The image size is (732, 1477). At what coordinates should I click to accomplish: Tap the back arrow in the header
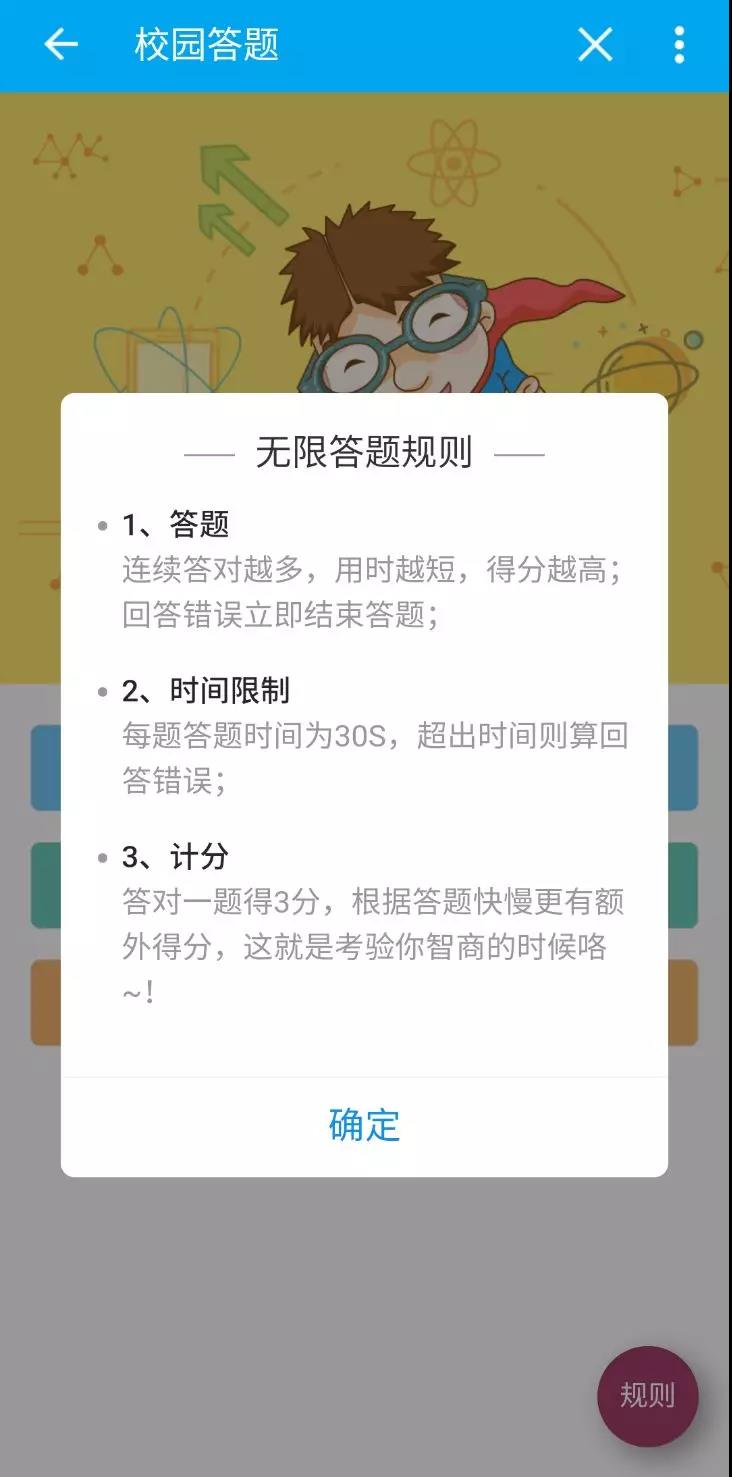[61, 45]
